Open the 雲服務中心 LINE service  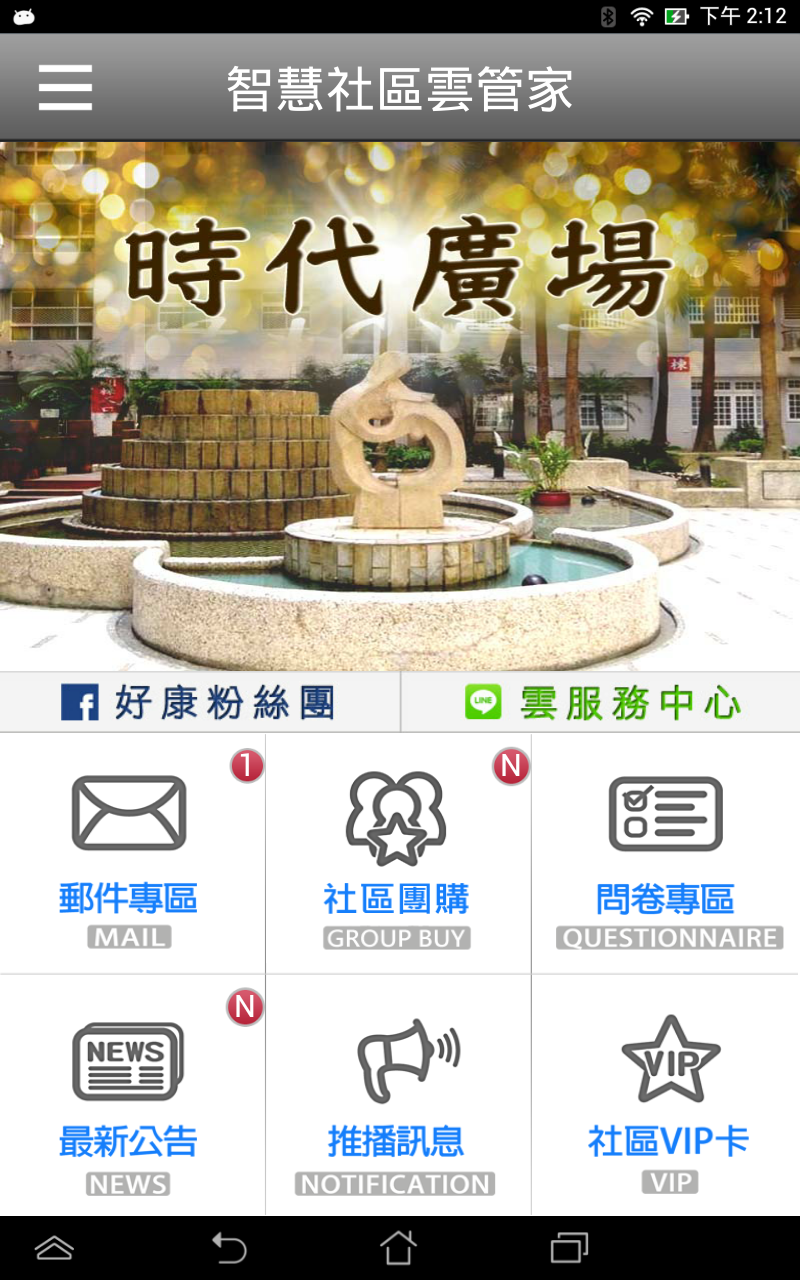point(601,702)
